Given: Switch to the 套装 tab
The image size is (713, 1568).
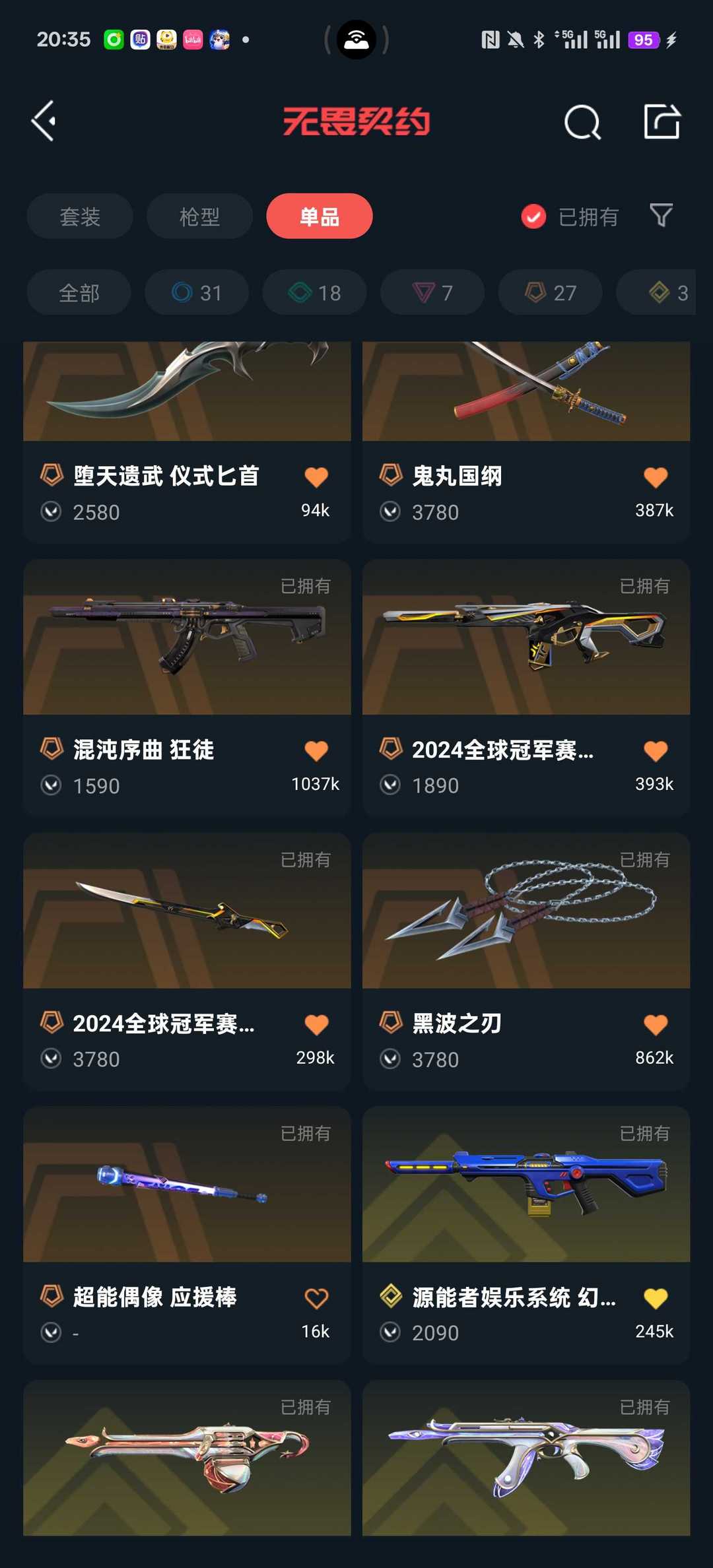Looking at the screenshot, I should pyautogui.click(x=80, y=216).
